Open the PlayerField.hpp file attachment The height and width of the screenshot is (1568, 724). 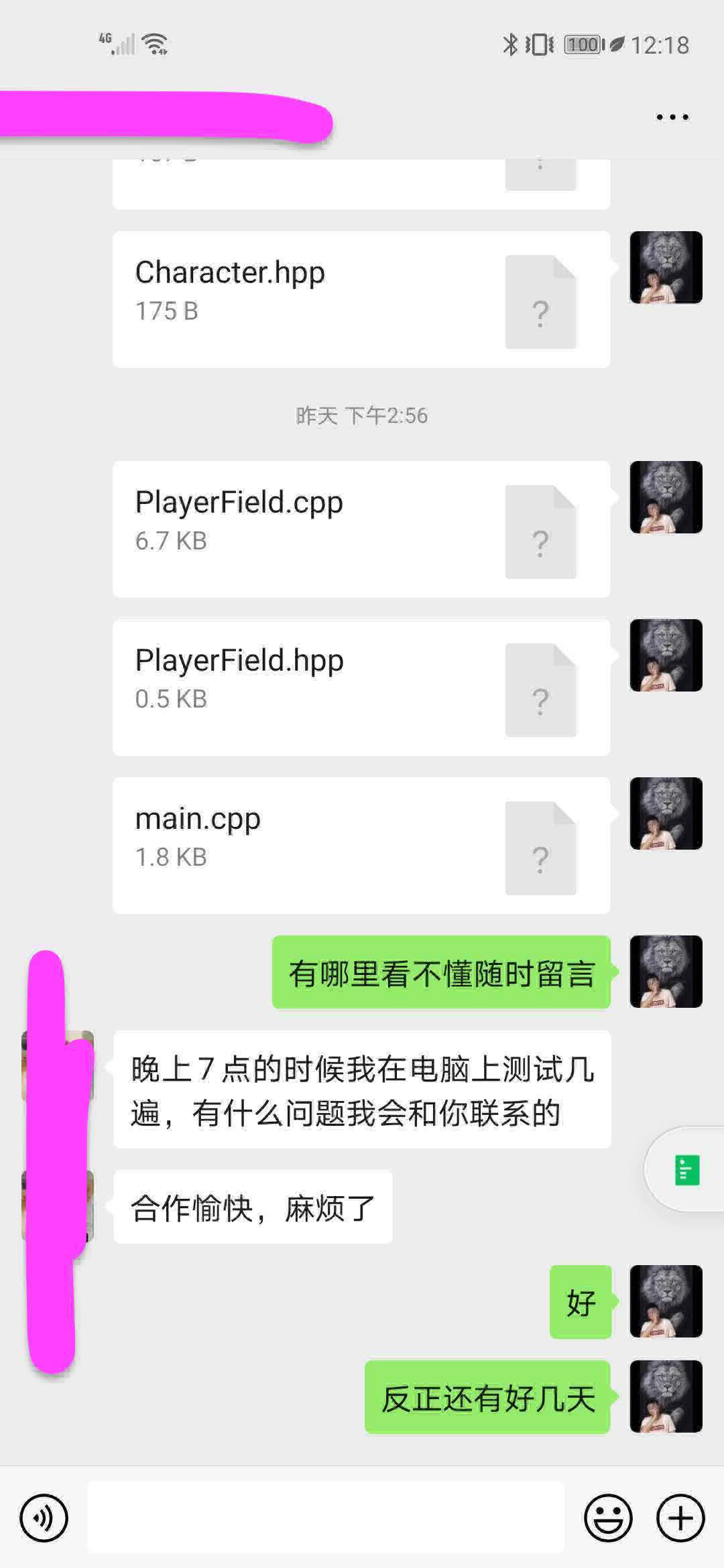361,688
